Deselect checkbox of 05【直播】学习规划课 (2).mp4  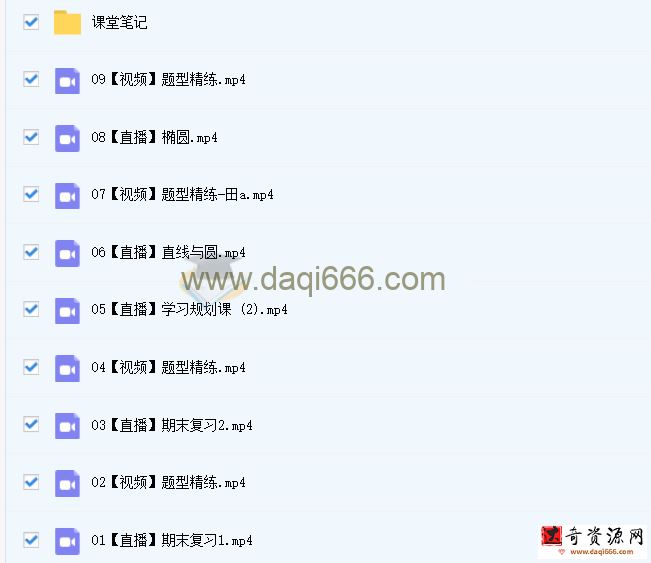coord(31,309)
